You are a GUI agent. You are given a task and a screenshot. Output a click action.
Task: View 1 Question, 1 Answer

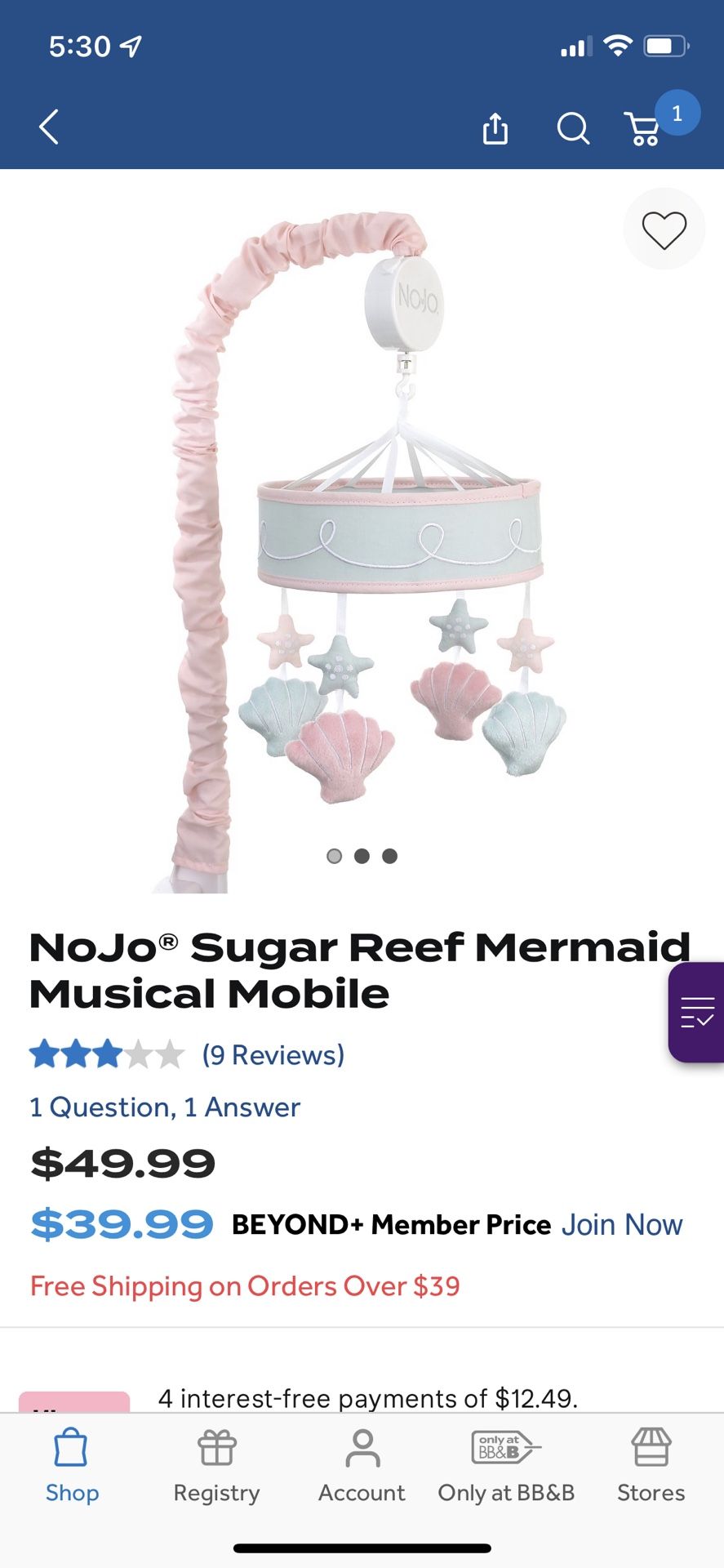(x=165, y=1107)
